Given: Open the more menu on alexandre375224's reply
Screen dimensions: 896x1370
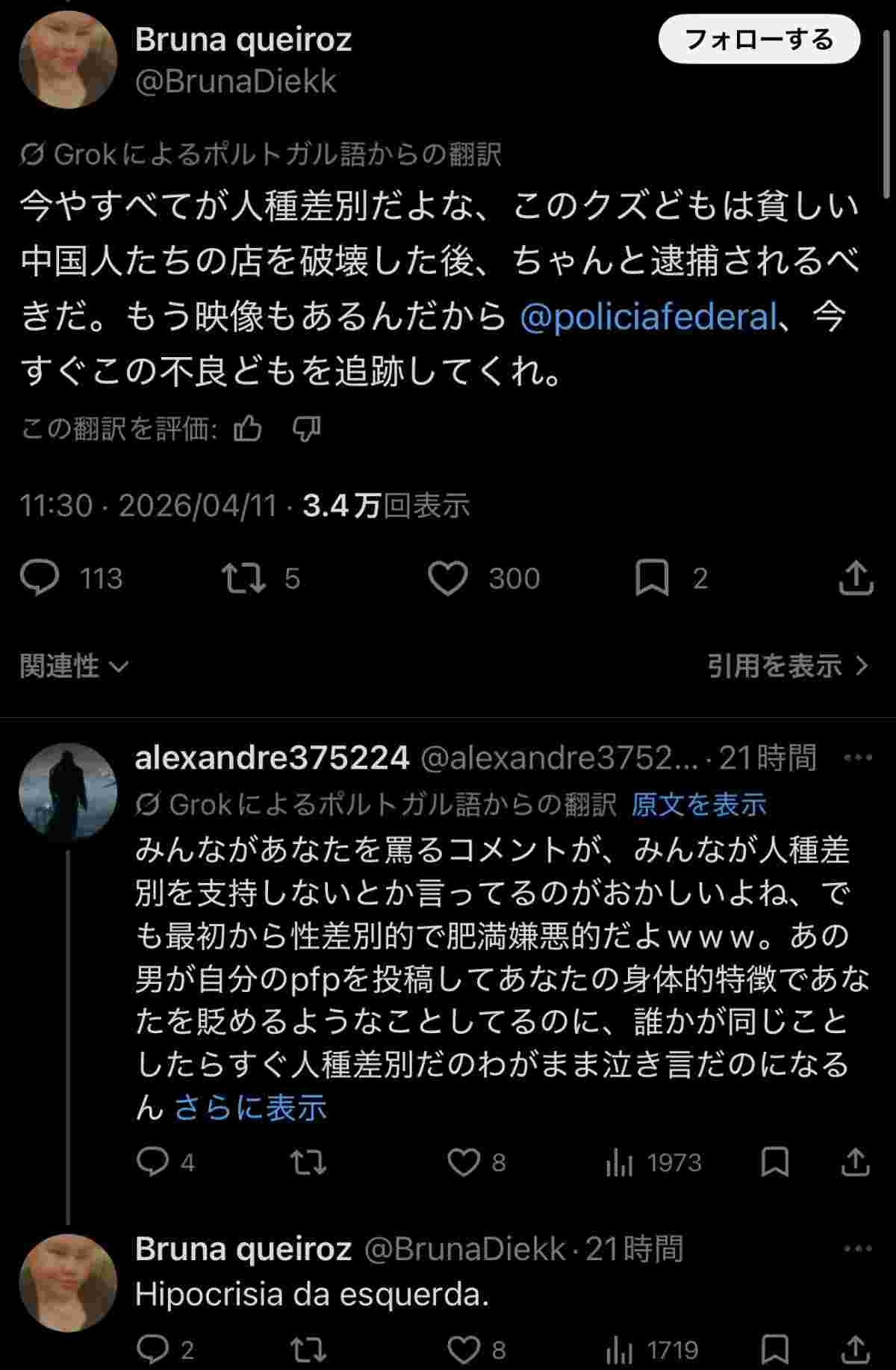Looking at the screenshot, I should coord(857,758).
